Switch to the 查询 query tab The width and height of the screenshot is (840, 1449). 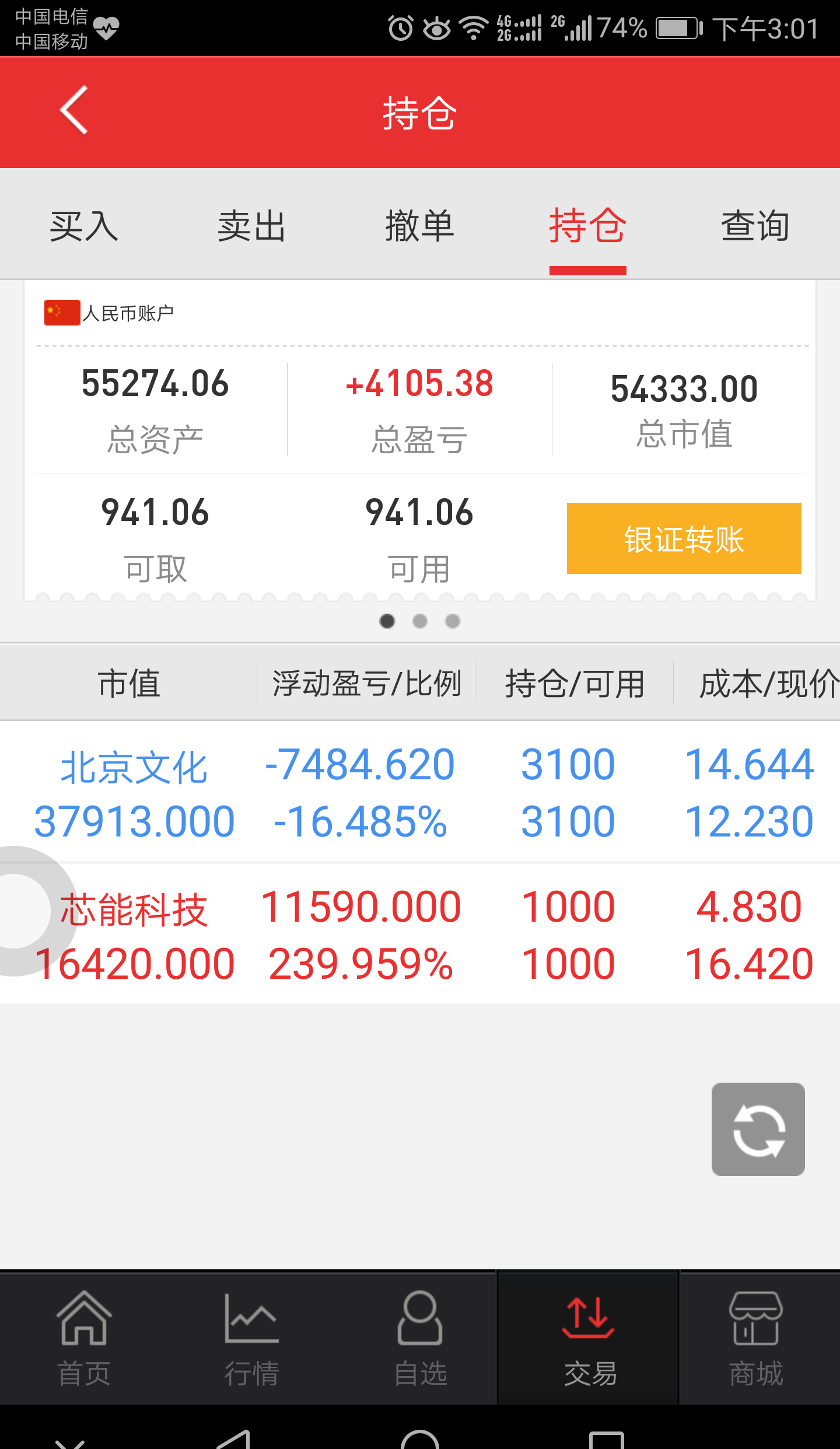click(x=755, y=228)
